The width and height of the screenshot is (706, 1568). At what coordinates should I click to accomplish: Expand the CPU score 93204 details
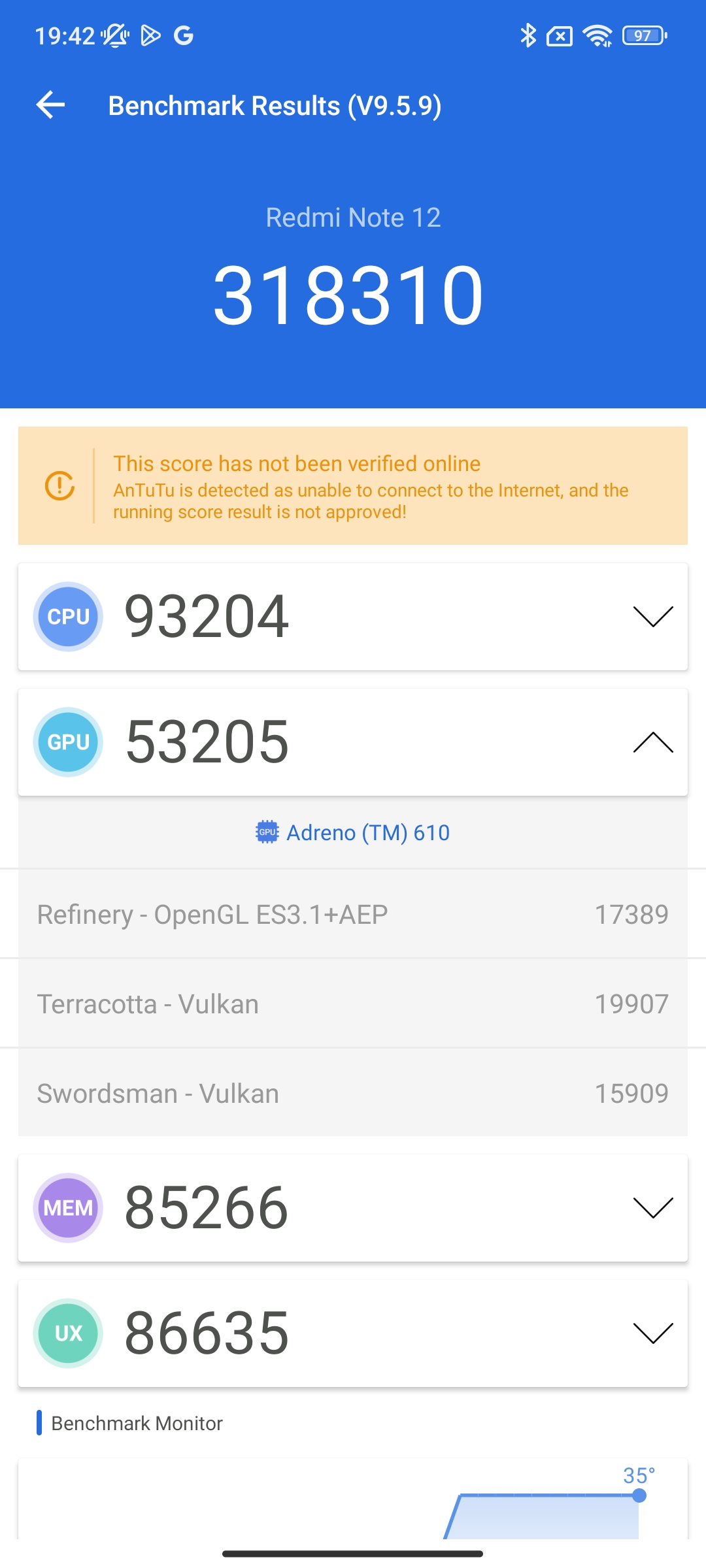652,616
